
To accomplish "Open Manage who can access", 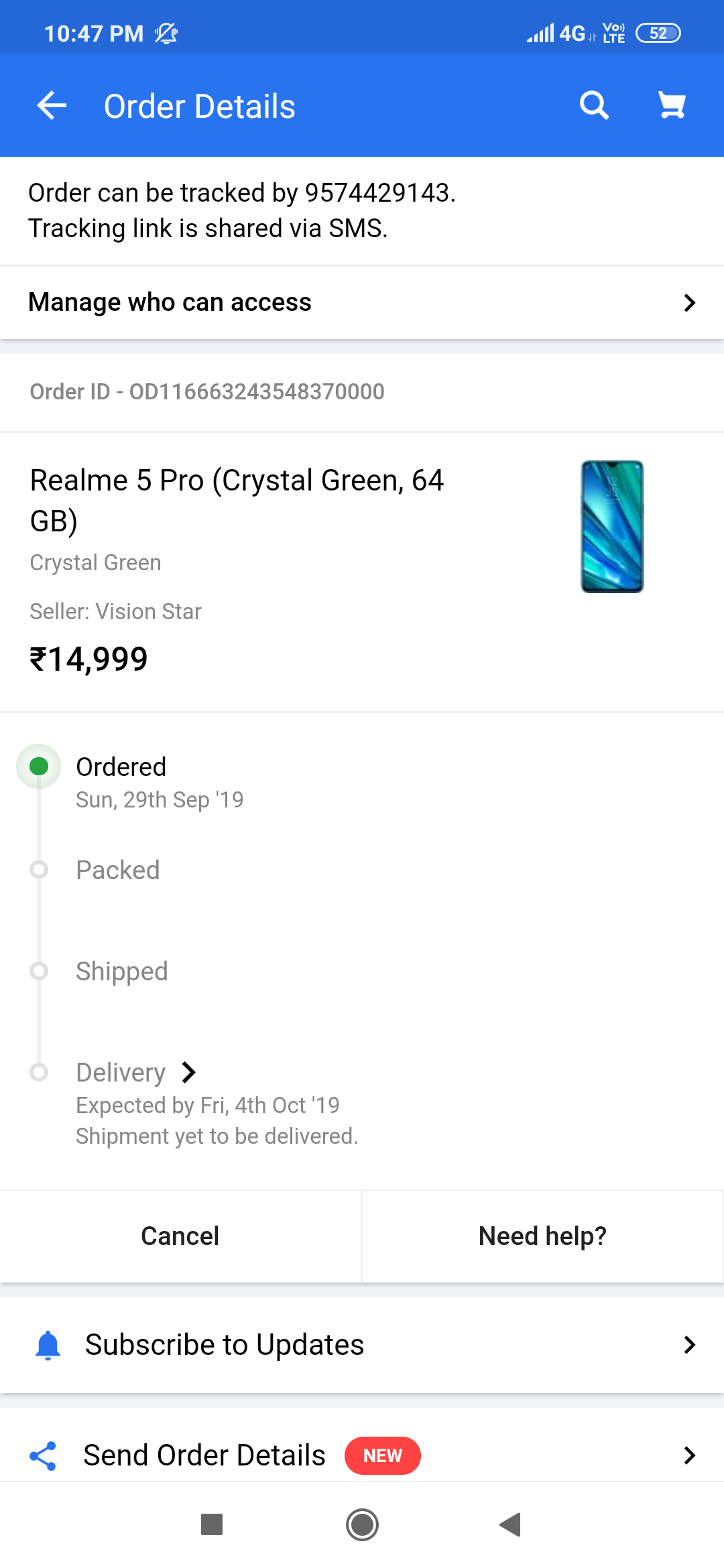I will 362,302.
